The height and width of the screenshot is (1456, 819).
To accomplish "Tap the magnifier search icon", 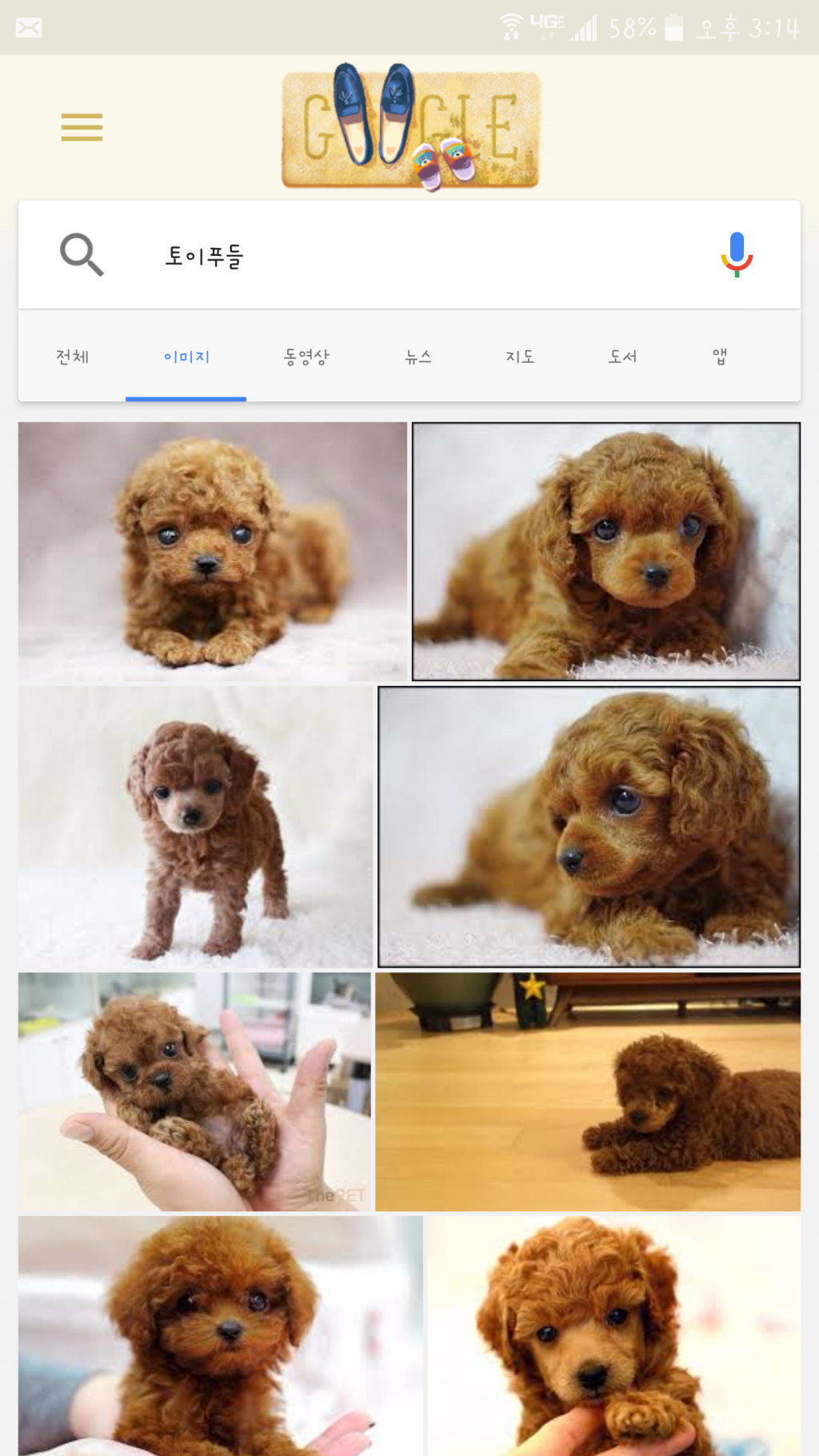I will click(82, 255).
